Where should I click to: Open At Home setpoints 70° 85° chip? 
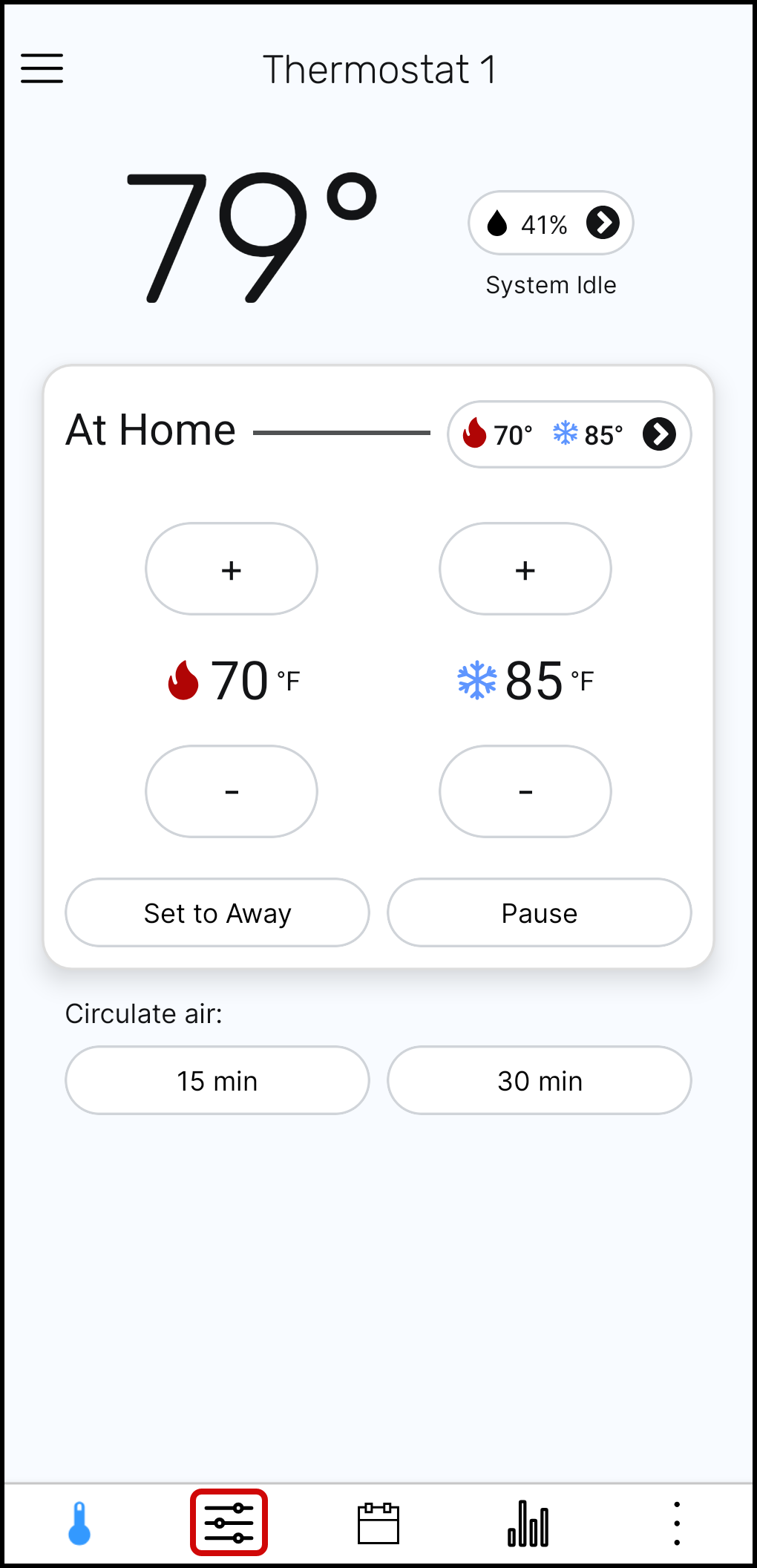(569, 434)
